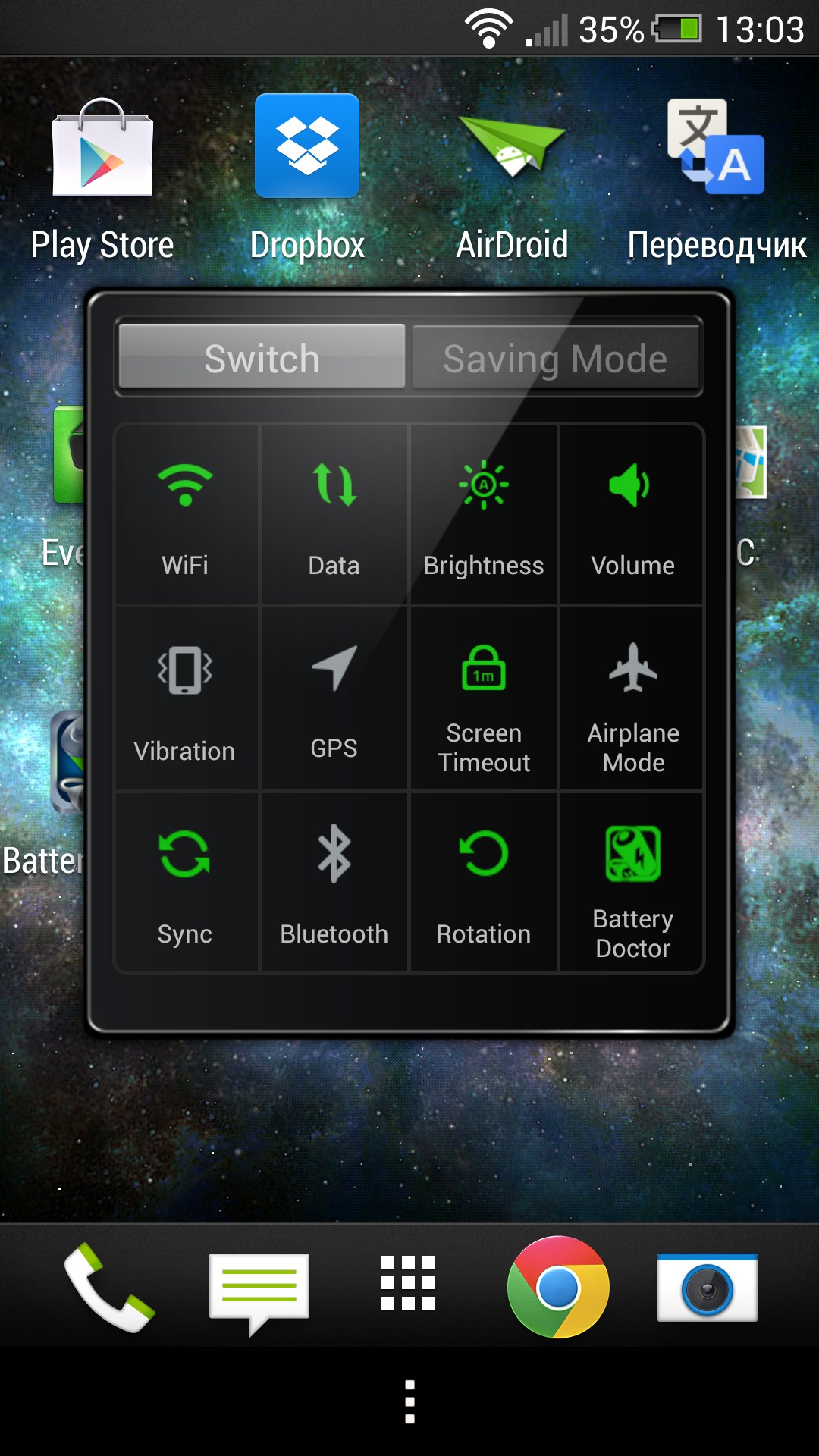Open the all apps drawer

[x=409, y=1283]
